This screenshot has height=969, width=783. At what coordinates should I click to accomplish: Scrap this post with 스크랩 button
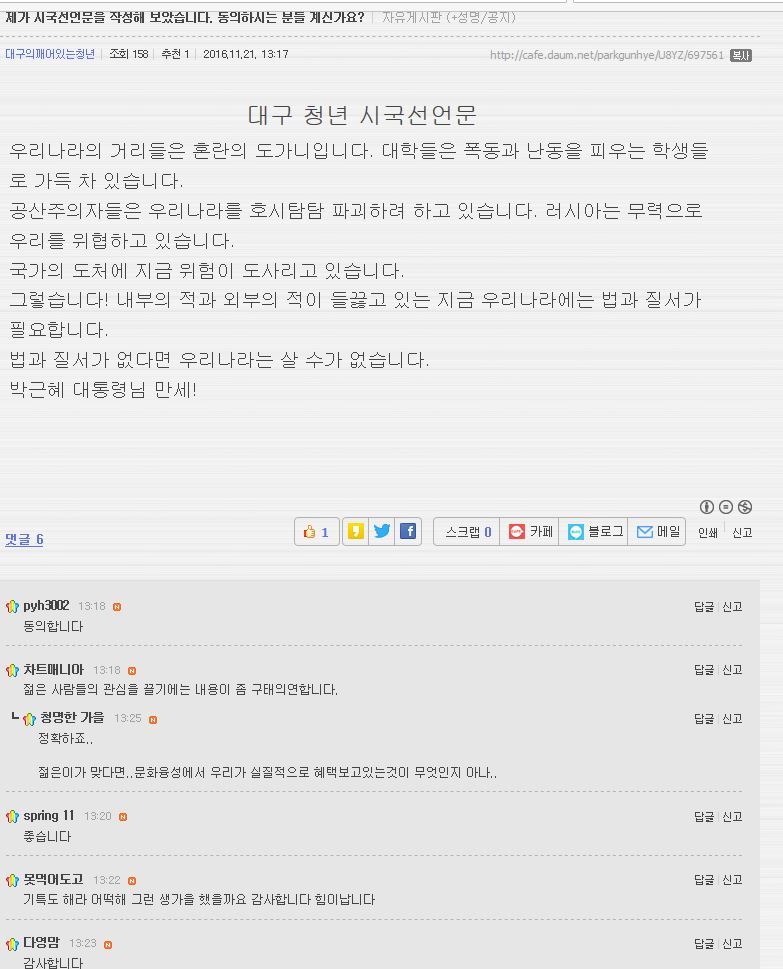[467, 532]
